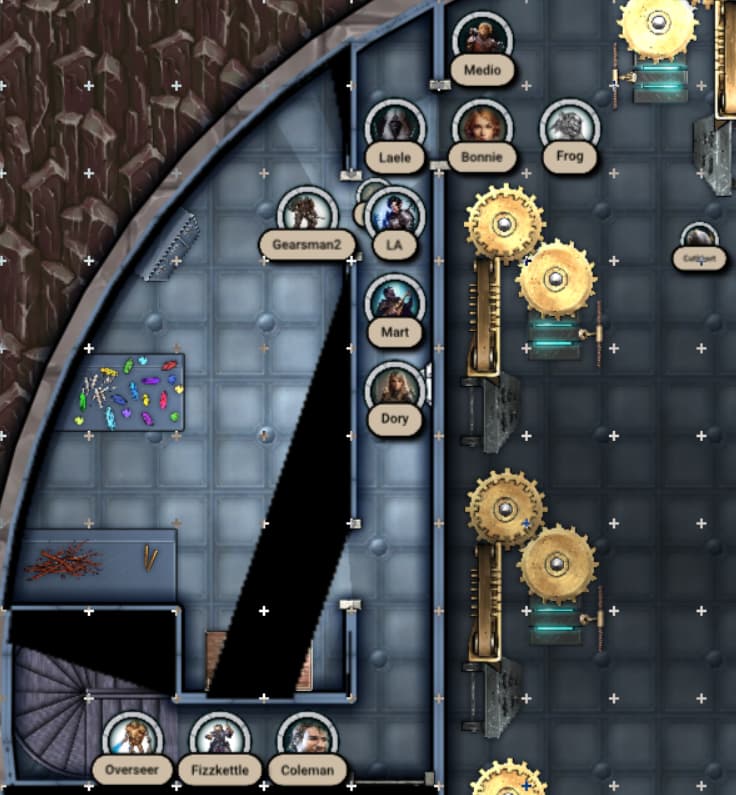Tap the LA character token

(396, 214)
